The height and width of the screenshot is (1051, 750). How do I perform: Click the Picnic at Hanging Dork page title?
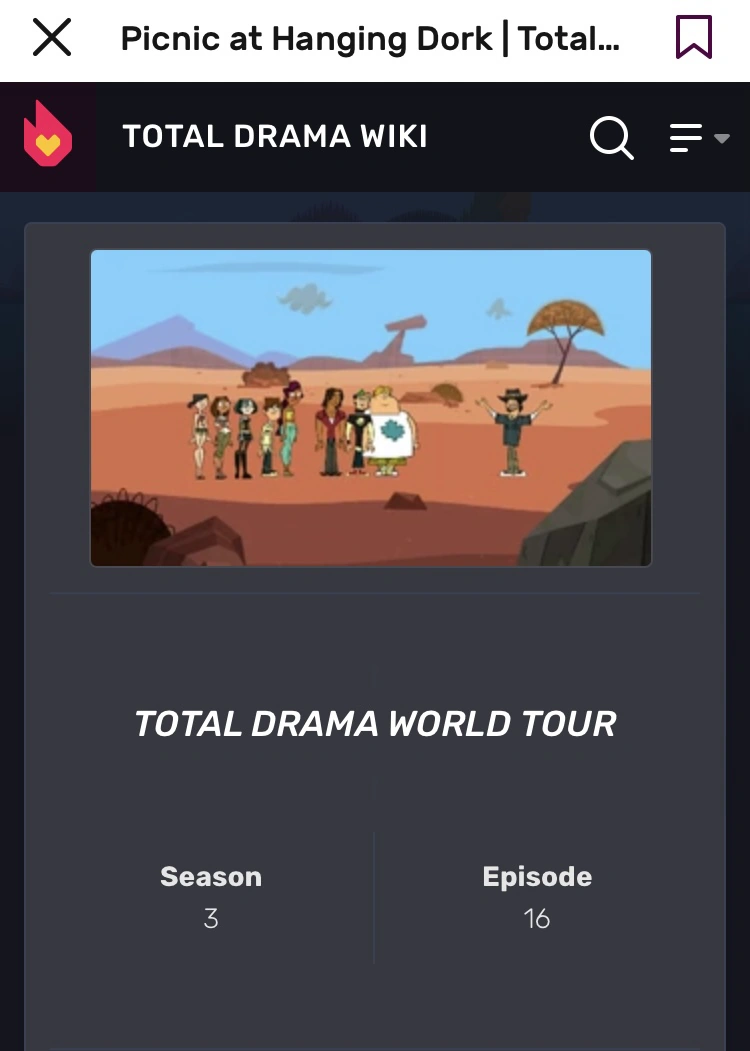[371, 38]
